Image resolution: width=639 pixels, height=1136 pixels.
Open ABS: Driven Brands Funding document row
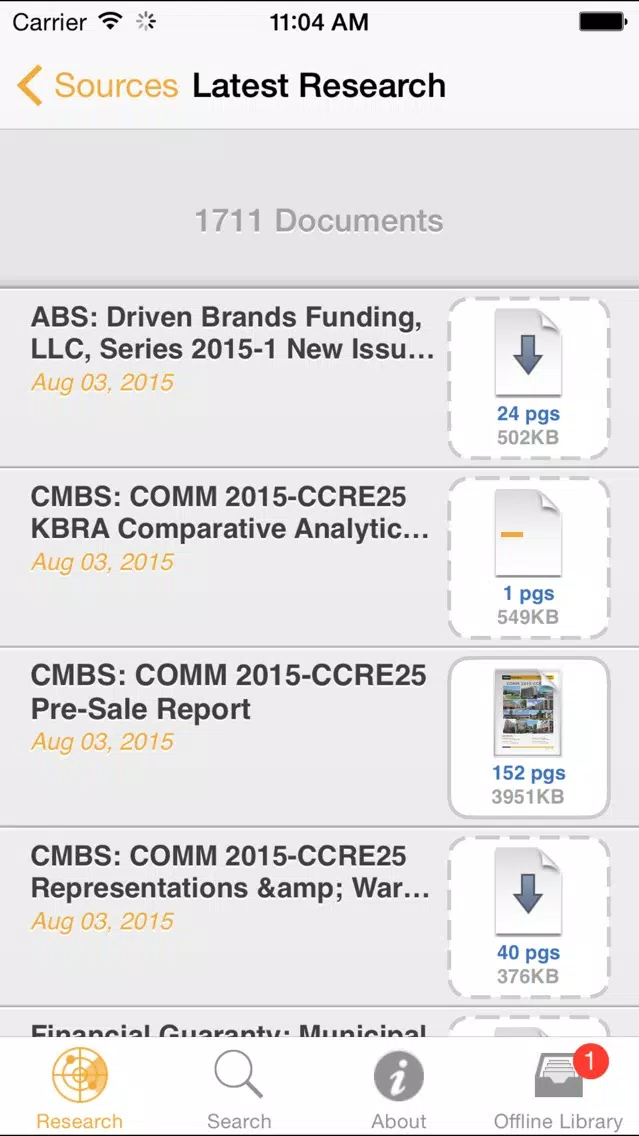[320, 378]
